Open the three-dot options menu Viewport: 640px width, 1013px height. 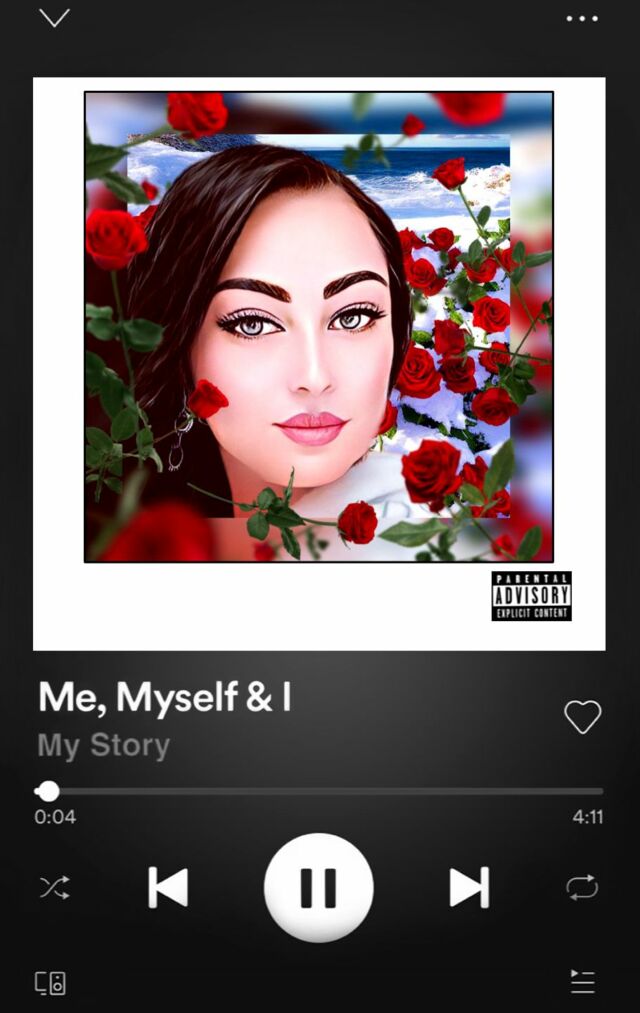click(x=582, y=18)
